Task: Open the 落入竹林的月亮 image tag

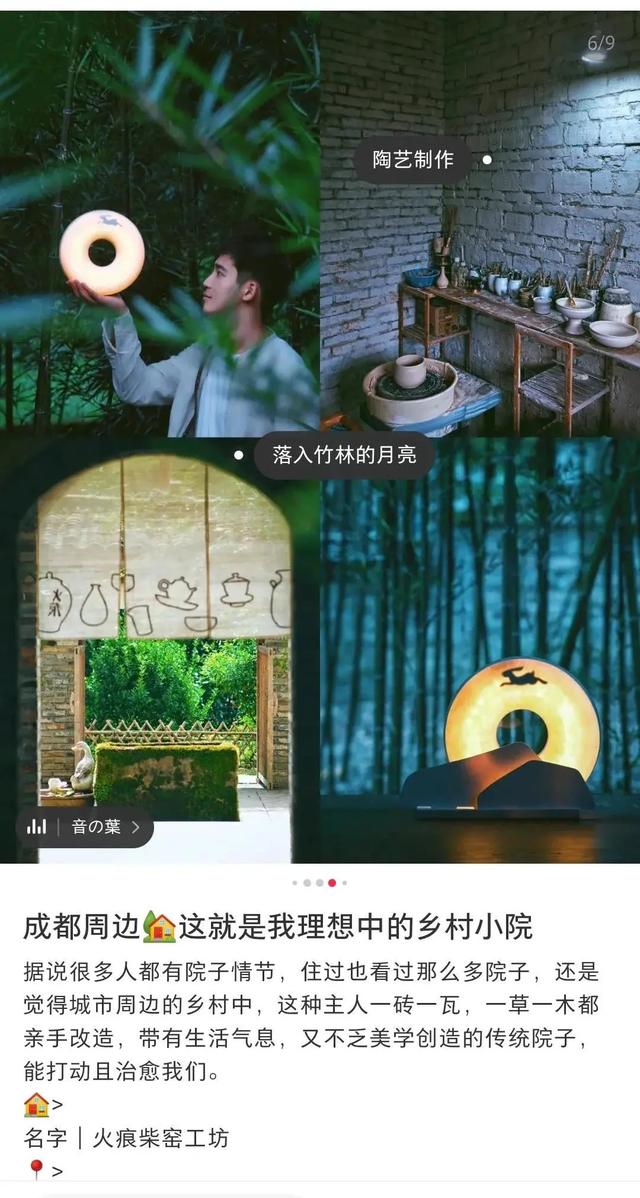Action: 344,456
